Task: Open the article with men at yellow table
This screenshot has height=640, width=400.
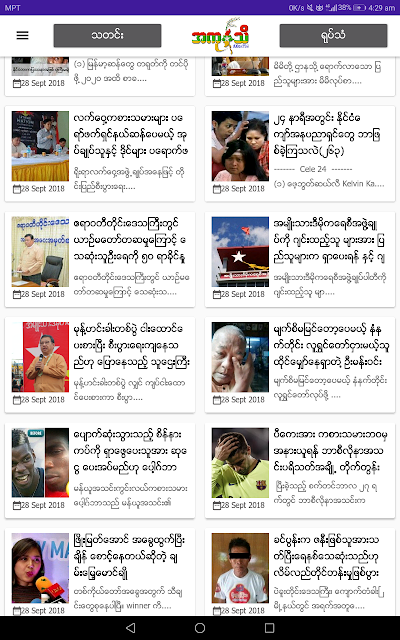Action: tap(100, 153)
